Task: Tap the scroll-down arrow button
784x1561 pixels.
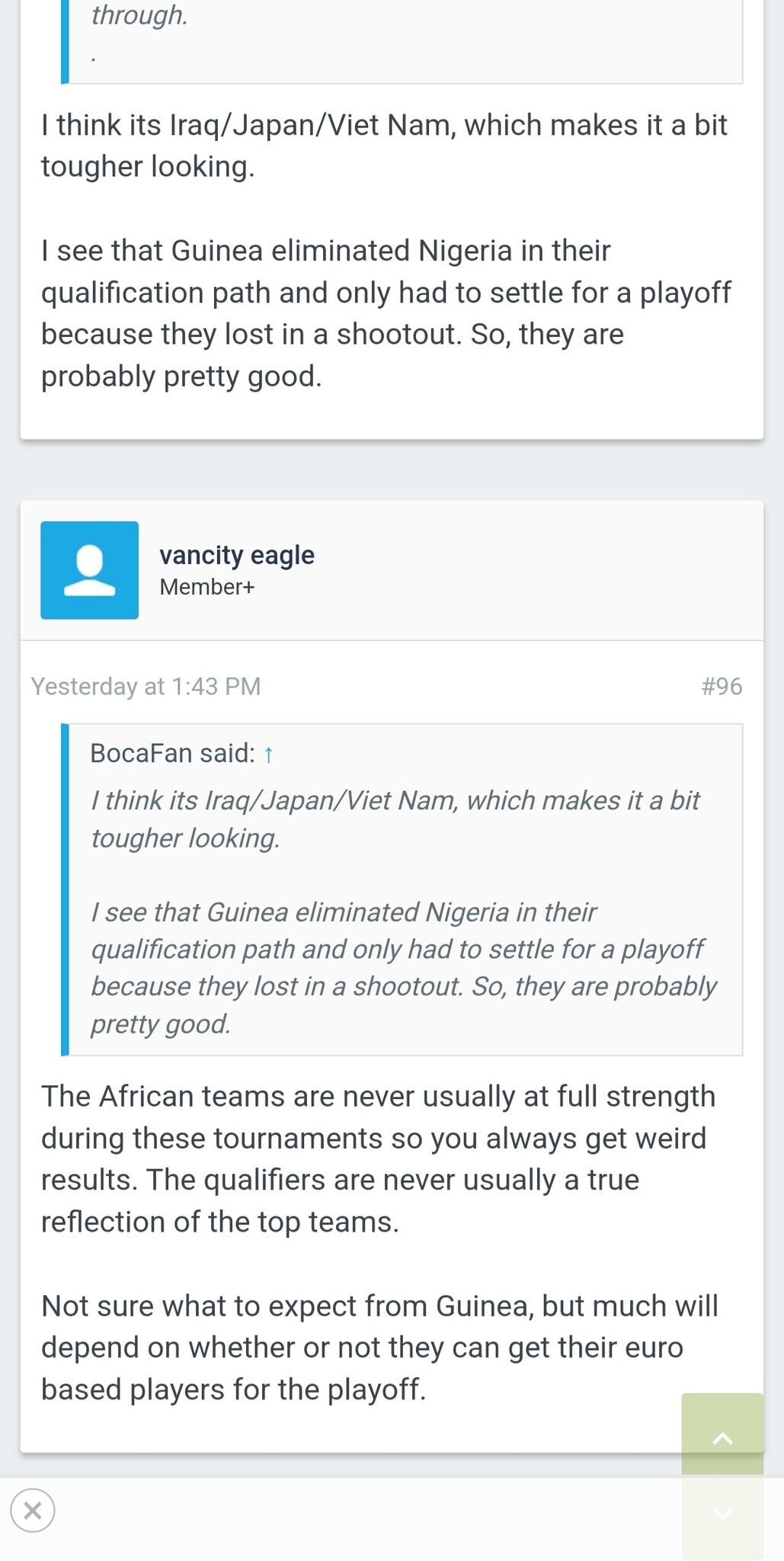Action: (x=722, y=1513)
